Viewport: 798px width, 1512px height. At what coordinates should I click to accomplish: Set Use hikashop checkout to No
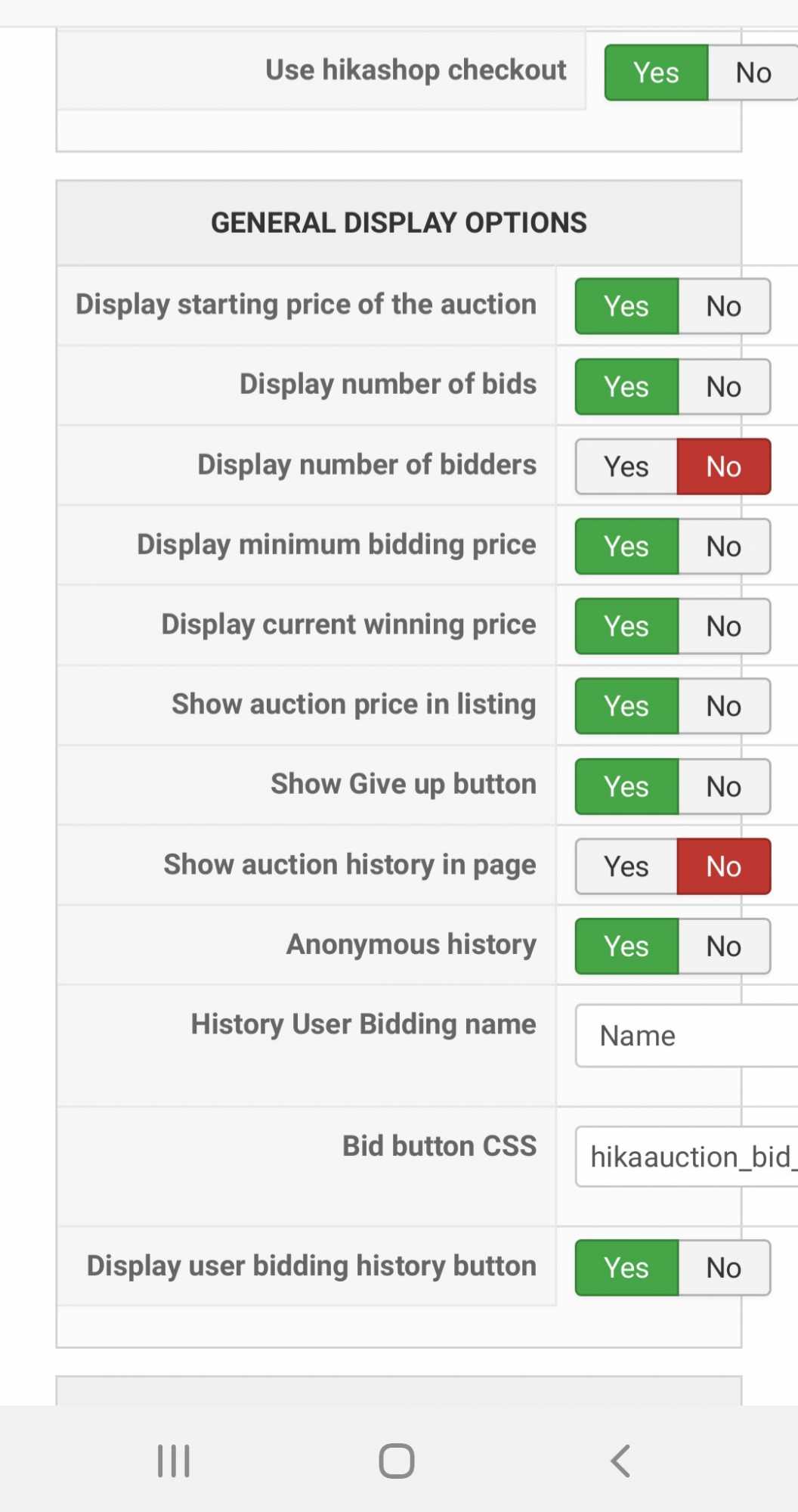tap(753, 73)
